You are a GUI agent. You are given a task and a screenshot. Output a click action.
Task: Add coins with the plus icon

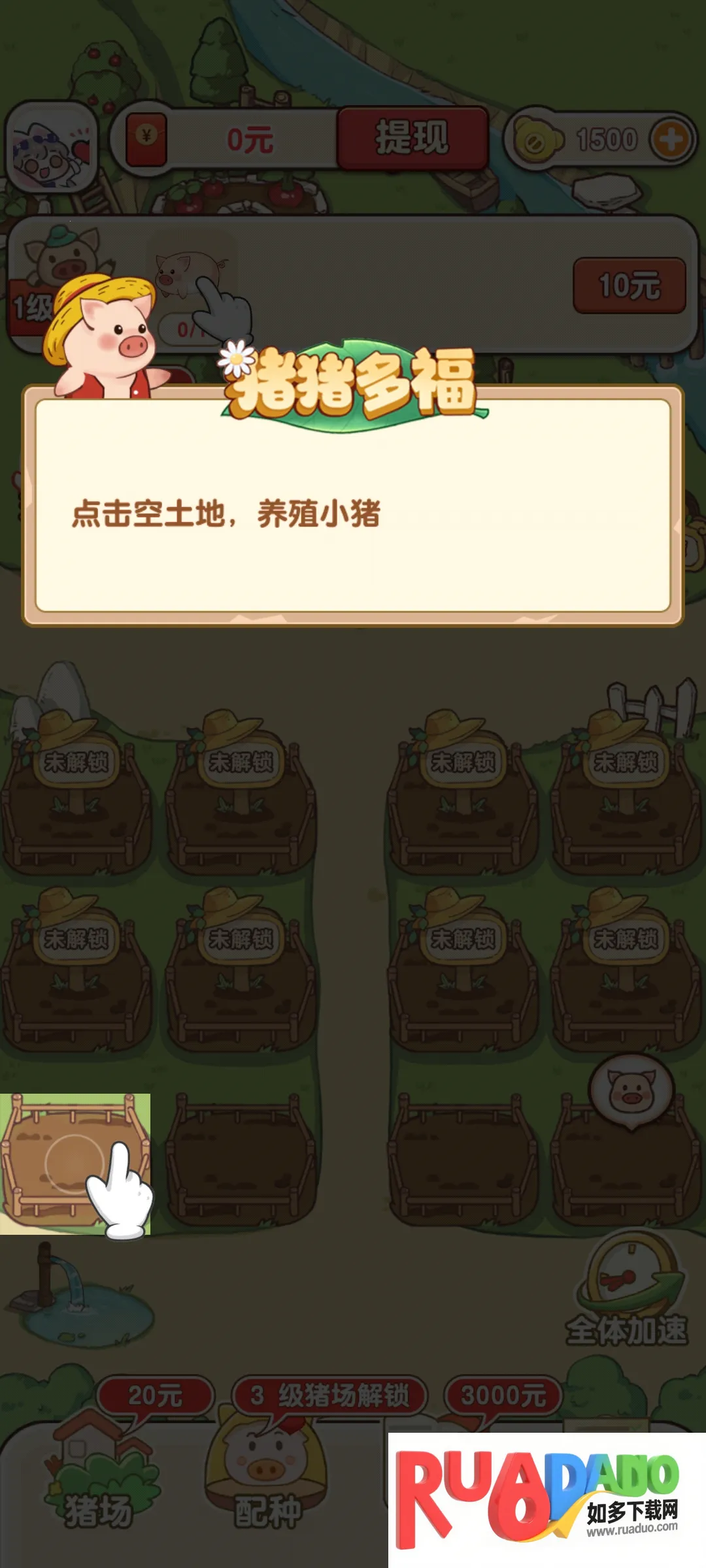[671, 140]
